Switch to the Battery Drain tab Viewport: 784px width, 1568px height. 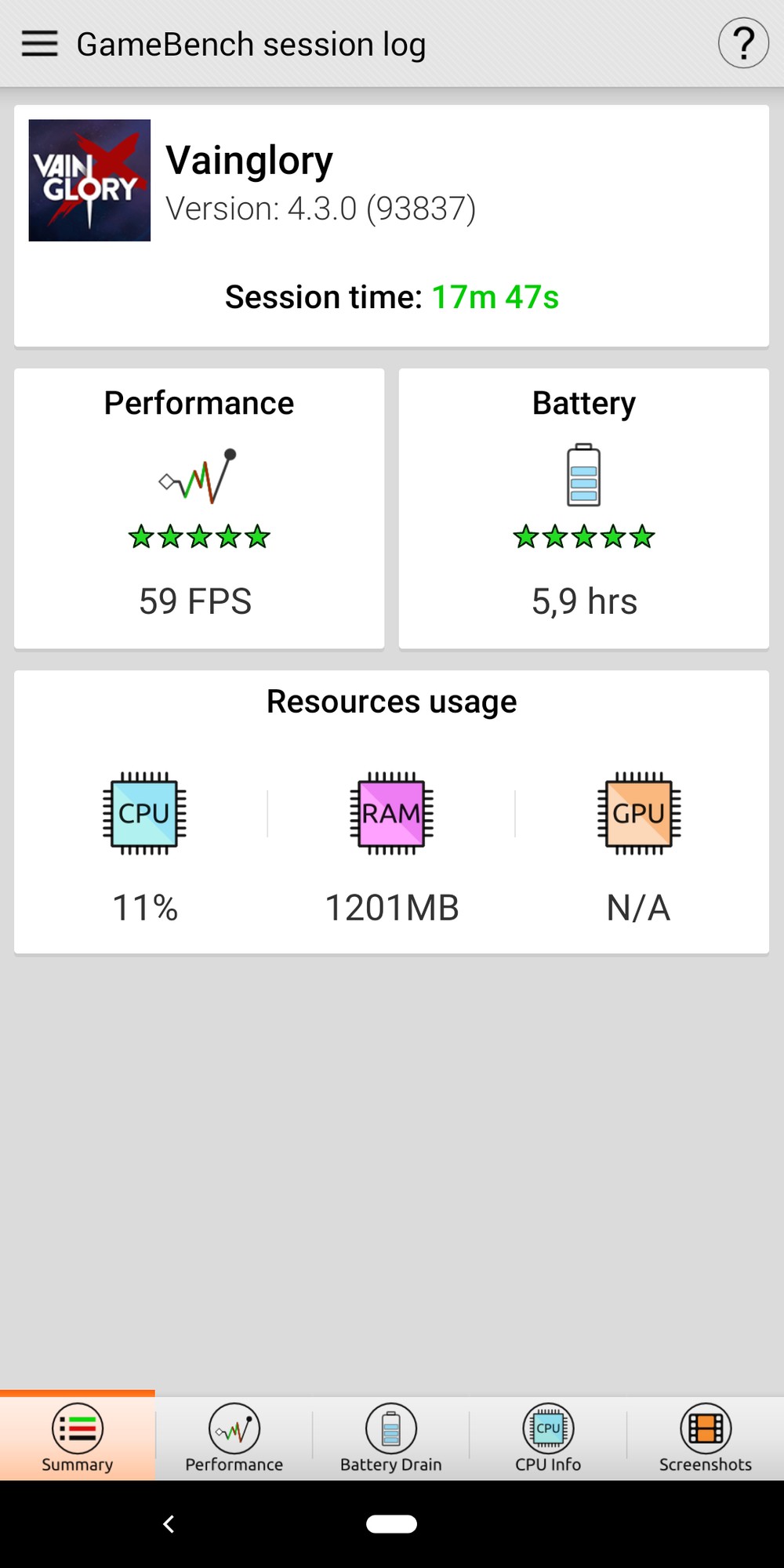point(391,1438)
